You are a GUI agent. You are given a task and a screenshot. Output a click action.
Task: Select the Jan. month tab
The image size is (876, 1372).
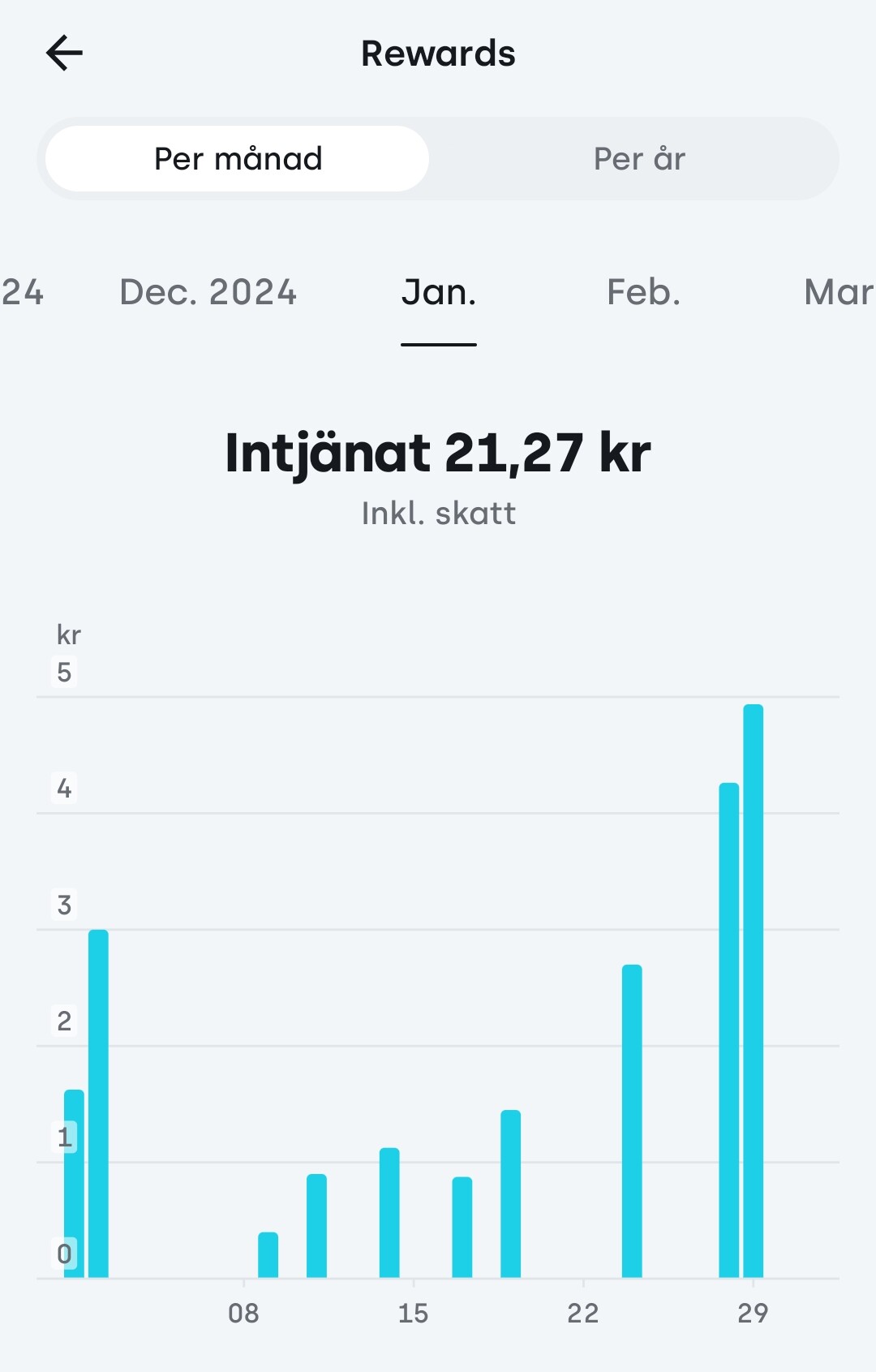[x=439, y=292]
